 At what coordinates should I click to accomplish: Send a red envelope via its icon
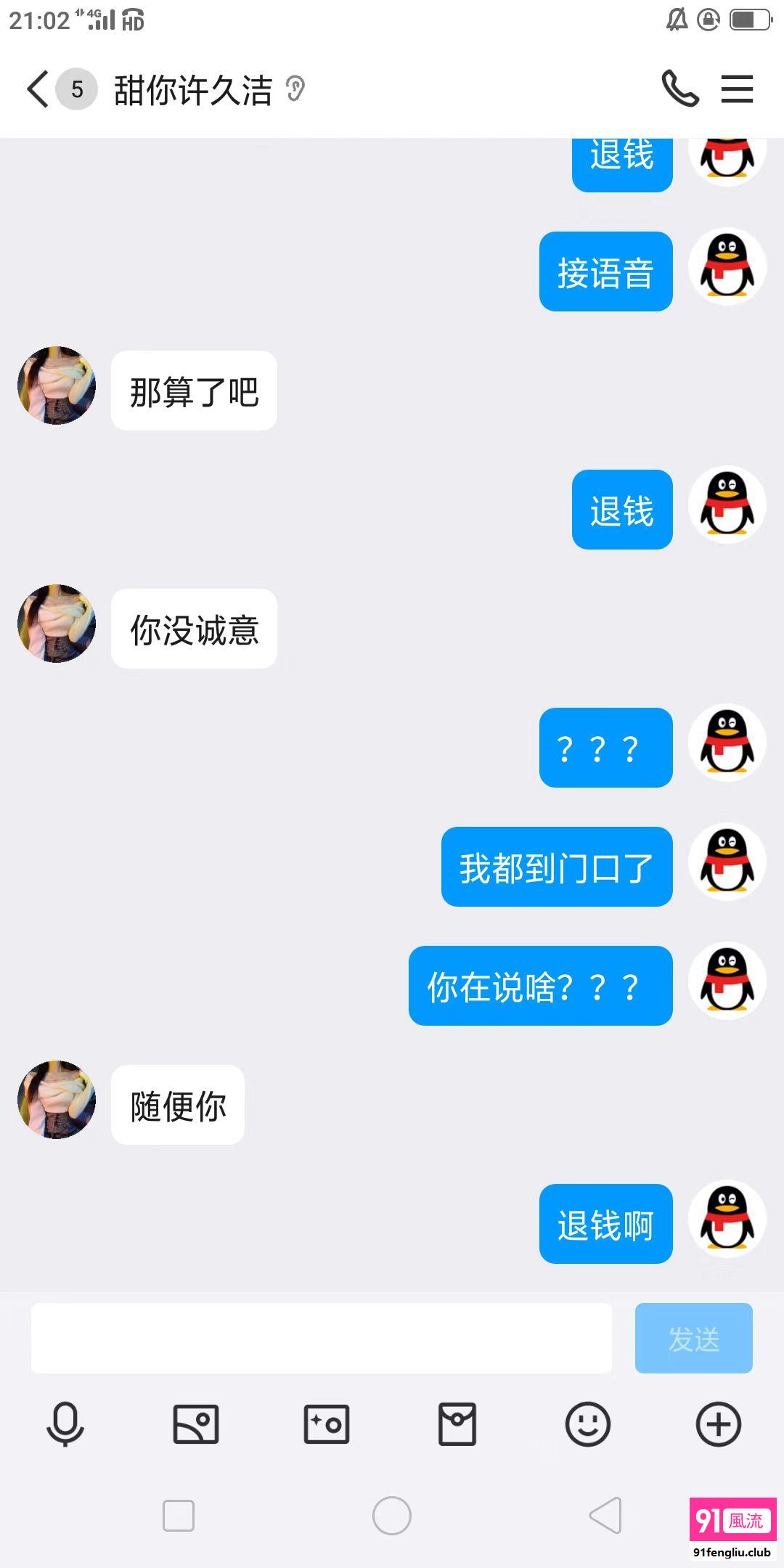pos(457,1424)
